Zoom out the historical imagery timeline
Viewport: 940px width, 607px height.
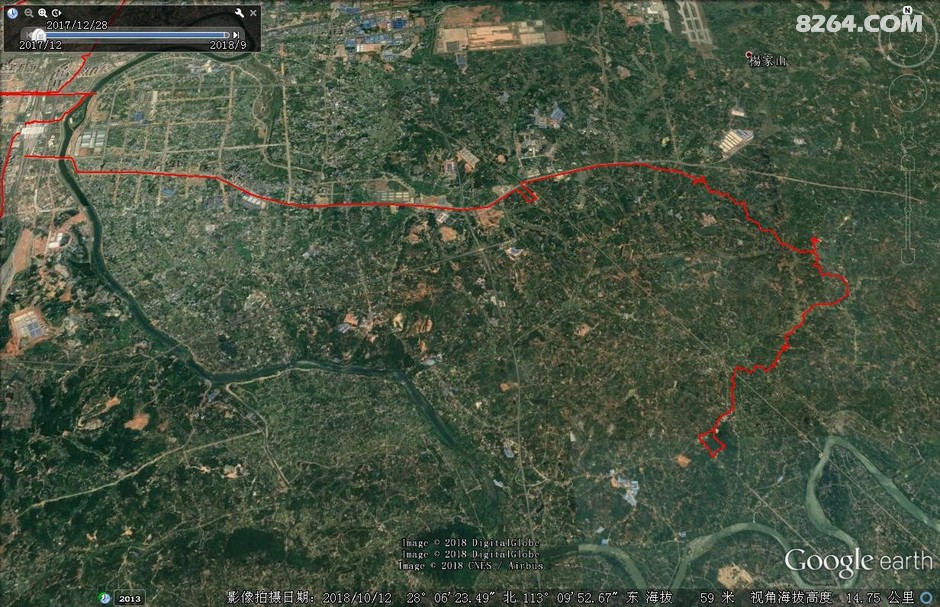point(28,13)
